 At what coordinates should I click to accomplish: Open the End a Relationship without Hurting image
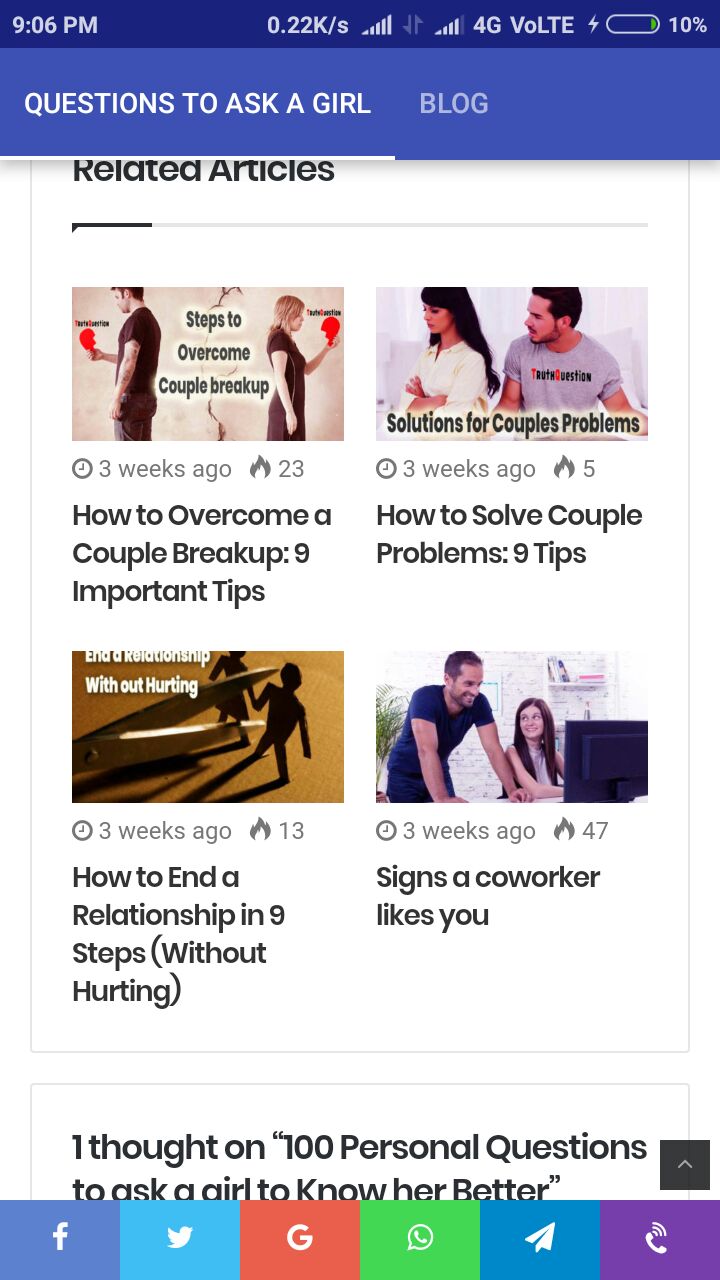[x=208, y=727]
